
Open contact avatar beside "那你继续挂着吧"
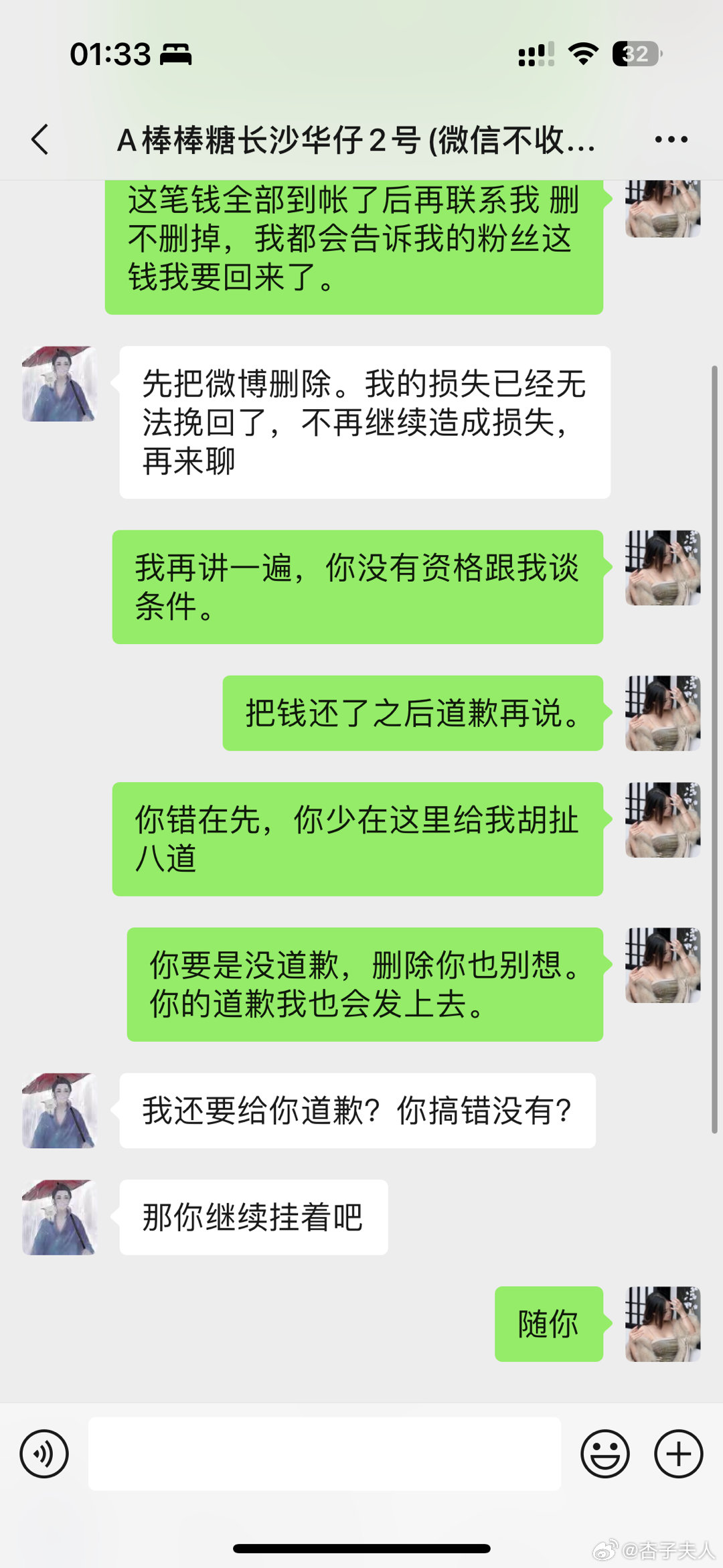point(60,1217)
